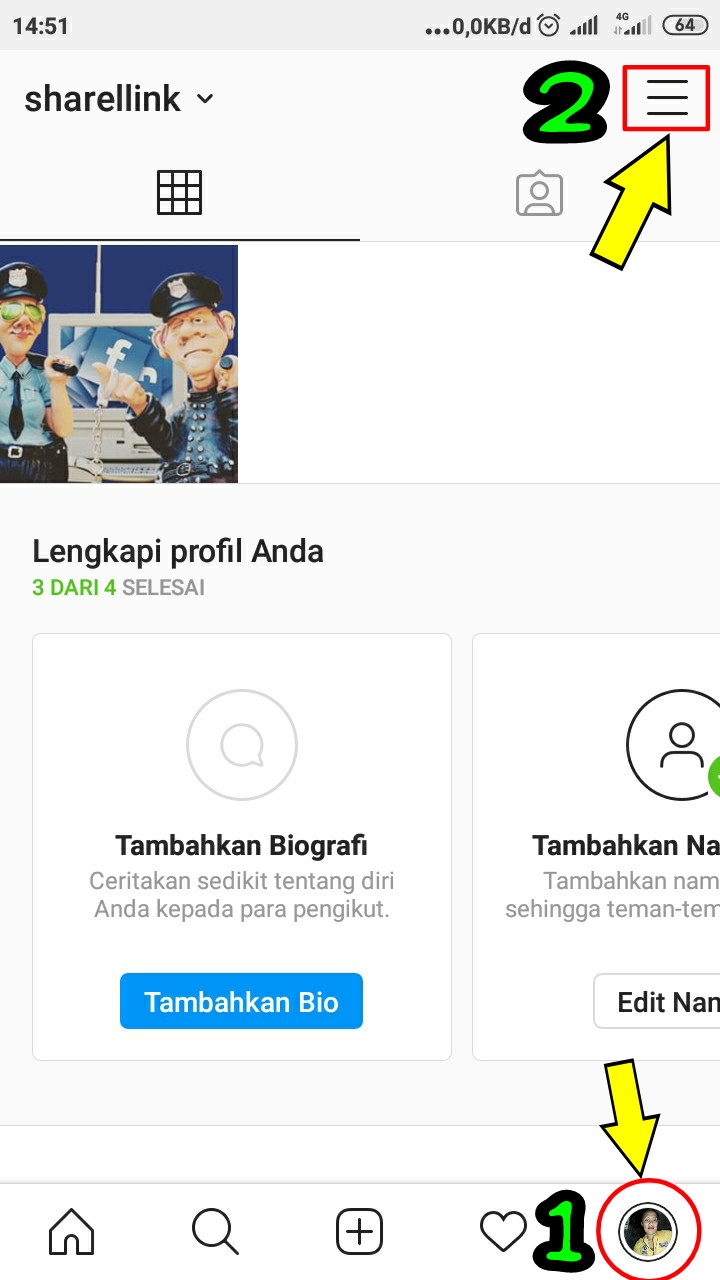
Task: Open the police cartoon post thumbnail
Action: pos(118,363)
